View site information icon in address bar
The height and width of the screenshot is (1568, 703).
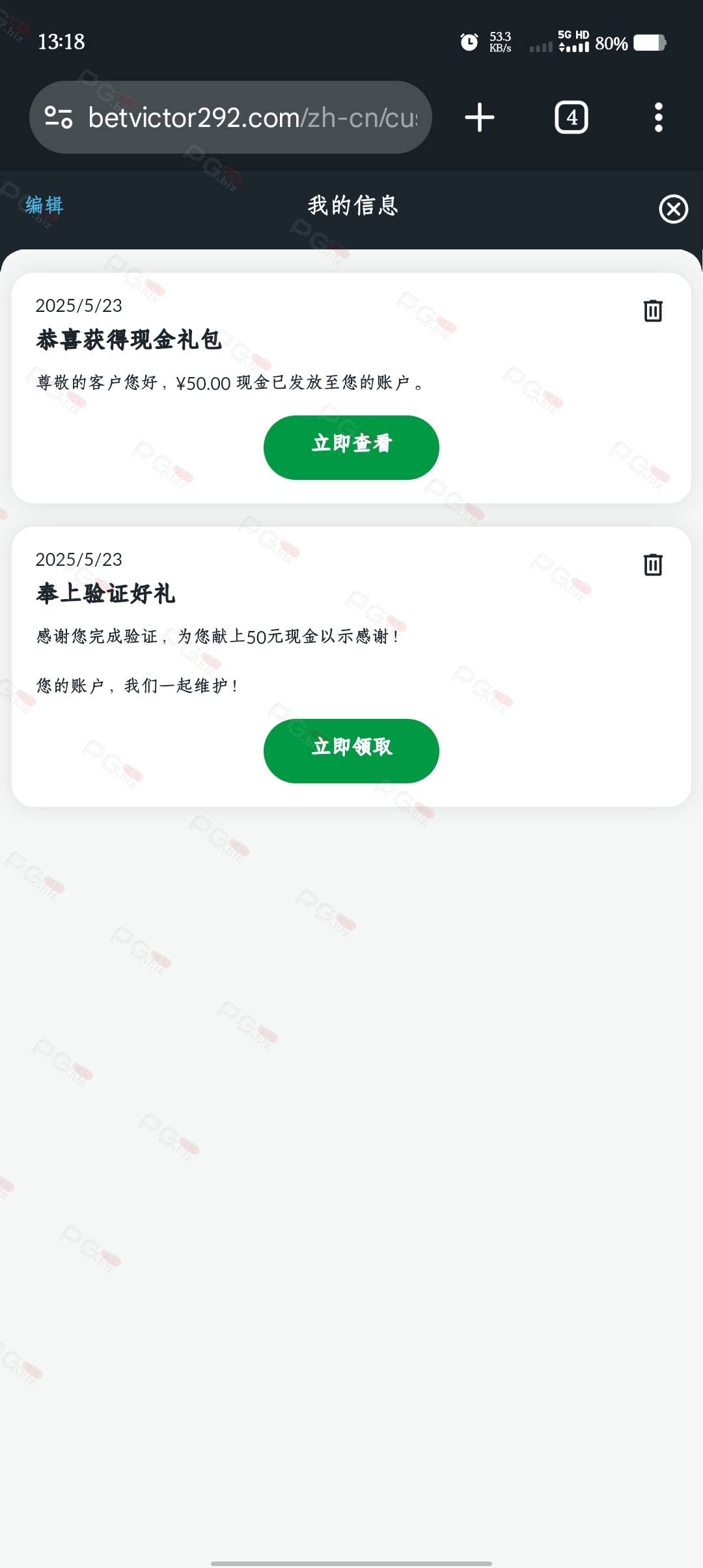click(59, 117)
